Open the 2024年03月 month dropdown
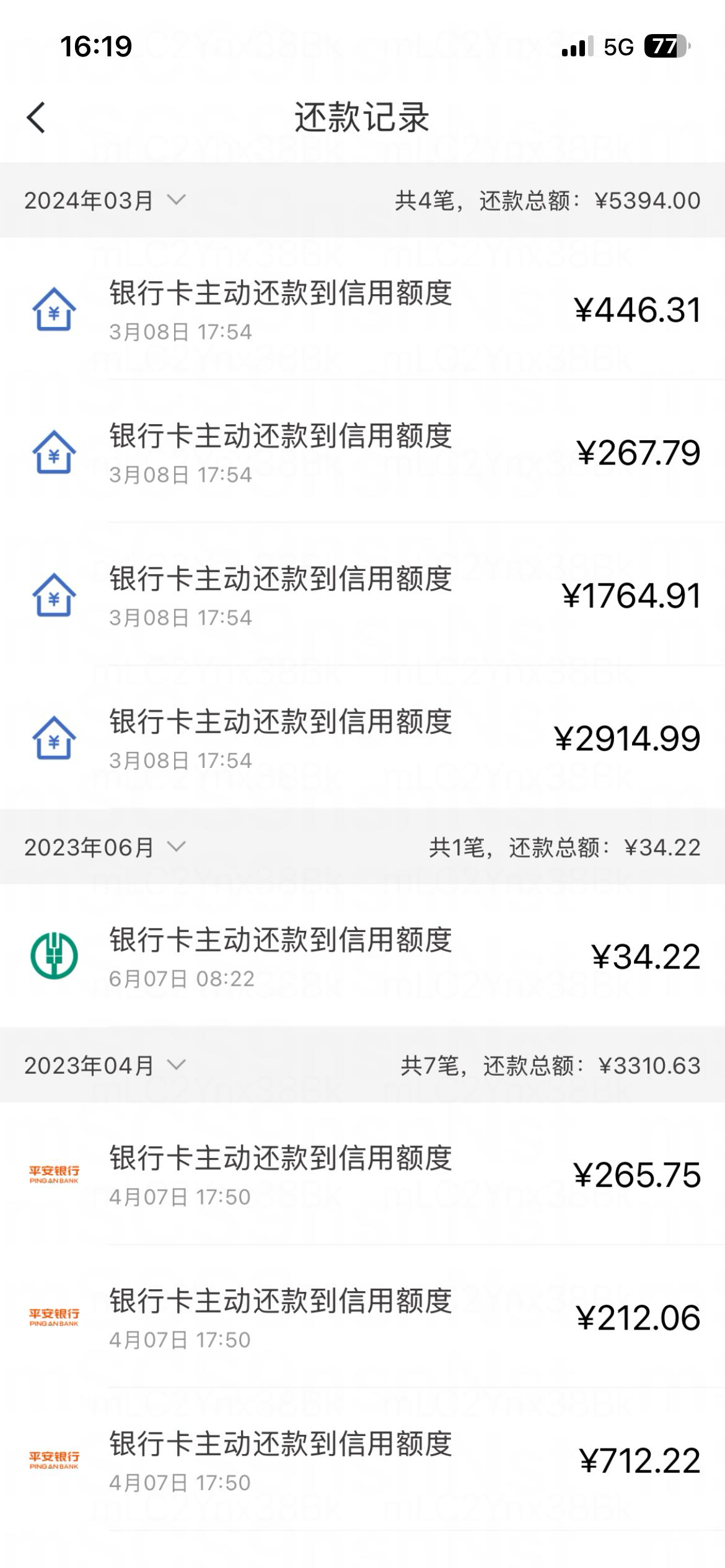The image size is (725, 1568). point(104,201)
